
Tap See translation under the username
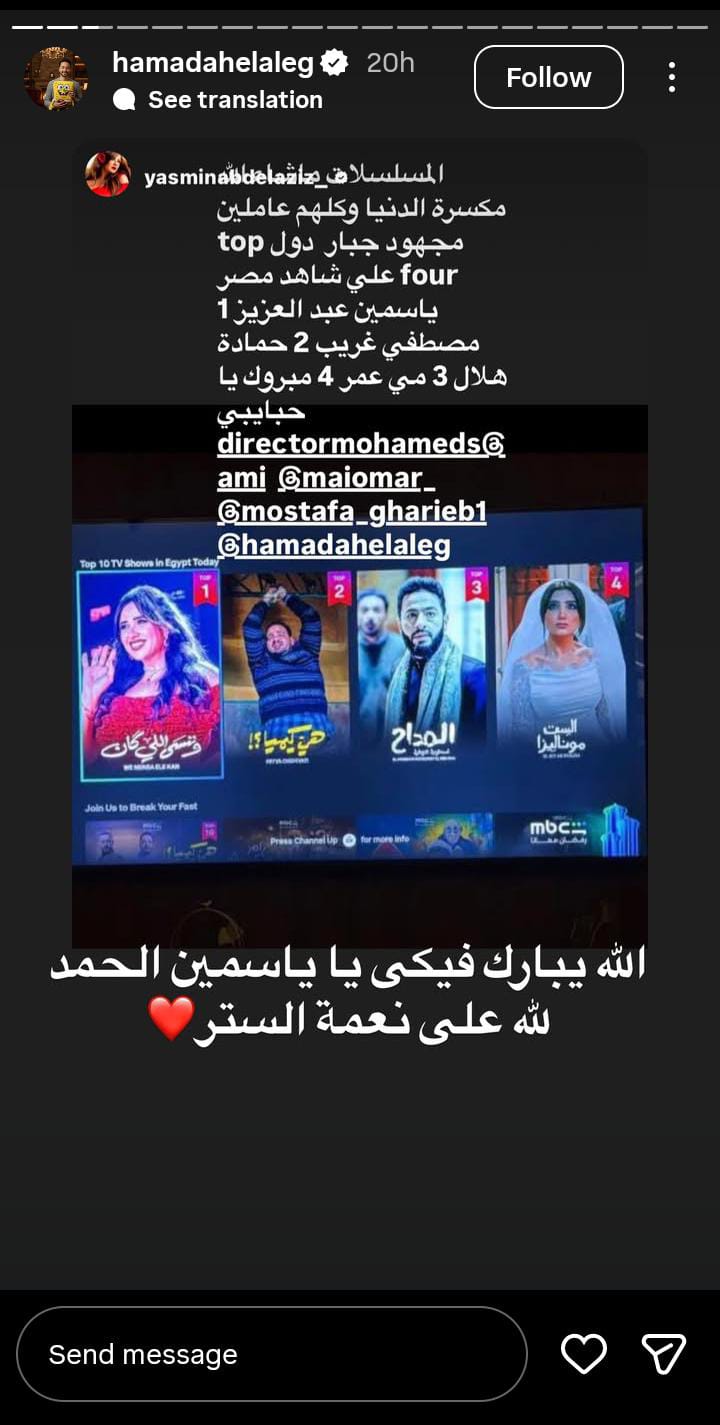coord(234,100)
